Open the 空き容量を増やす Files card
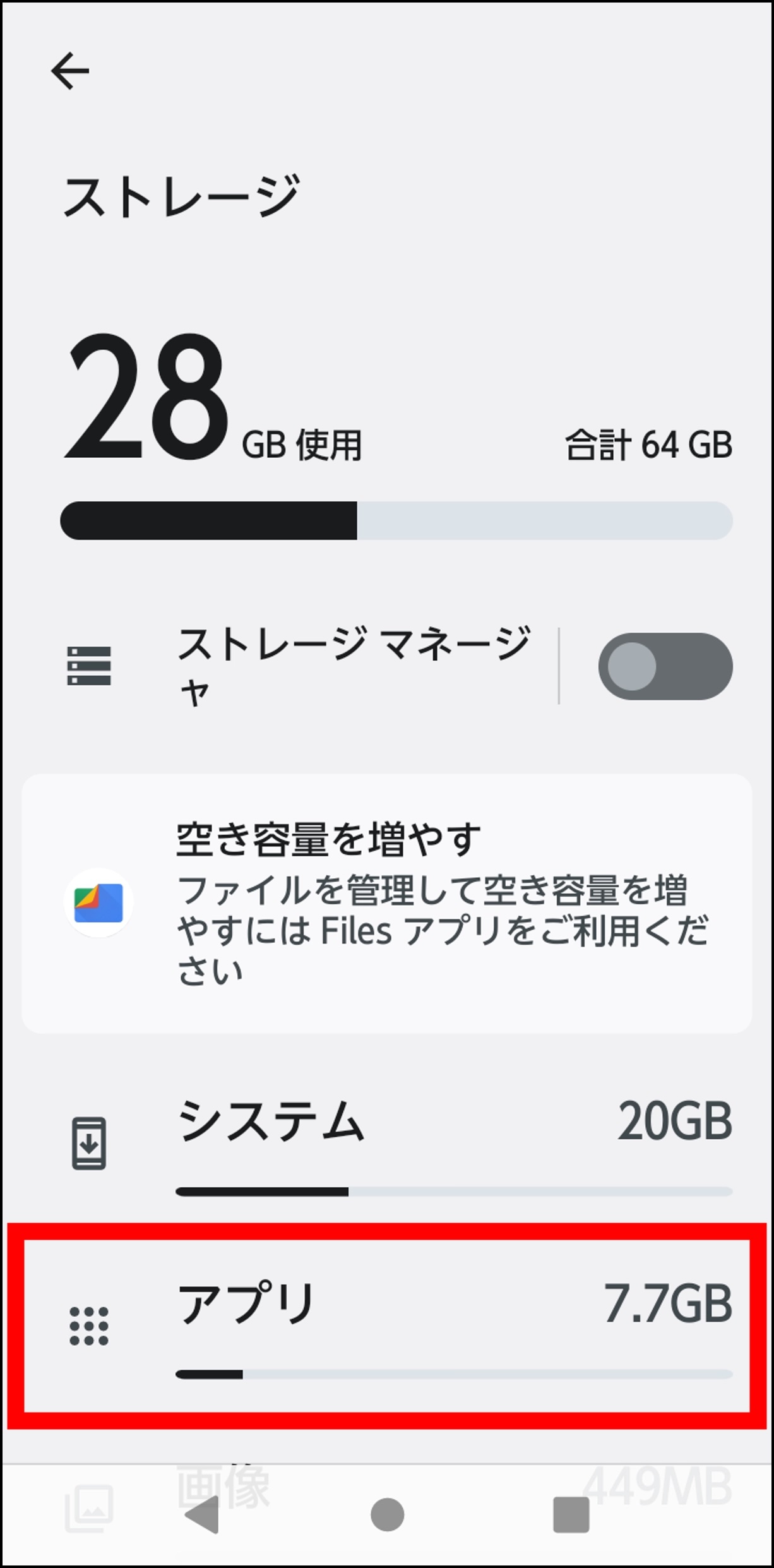Viewport: 774px width, 1568px height. pyautogui.click(x=386, y=903)
